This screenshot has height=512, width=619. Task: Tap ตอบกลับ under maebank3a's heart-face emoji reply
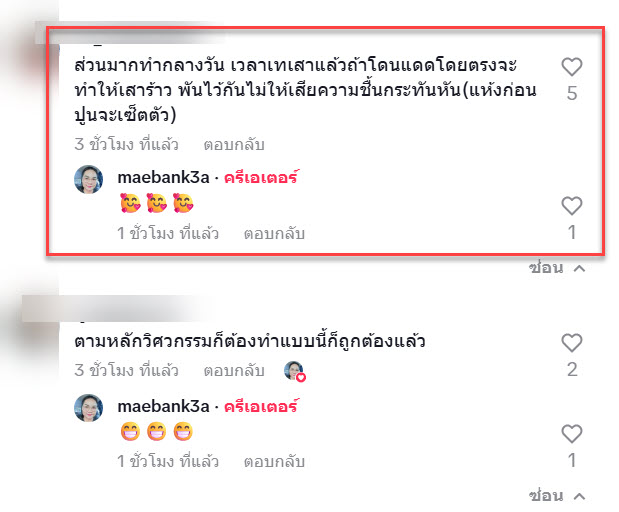[274, 234]
